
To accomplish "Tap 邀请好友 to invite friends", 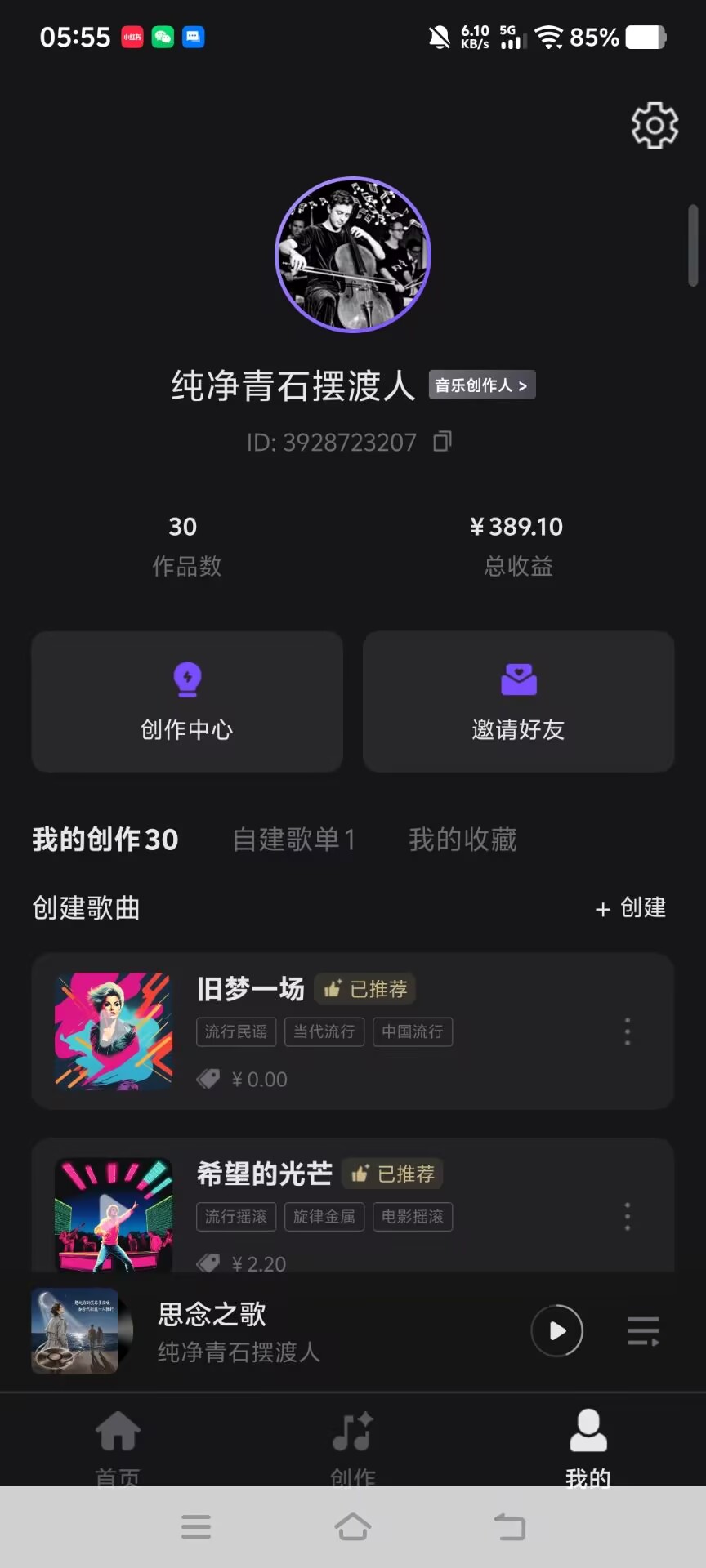I will (x=518, y=702).
